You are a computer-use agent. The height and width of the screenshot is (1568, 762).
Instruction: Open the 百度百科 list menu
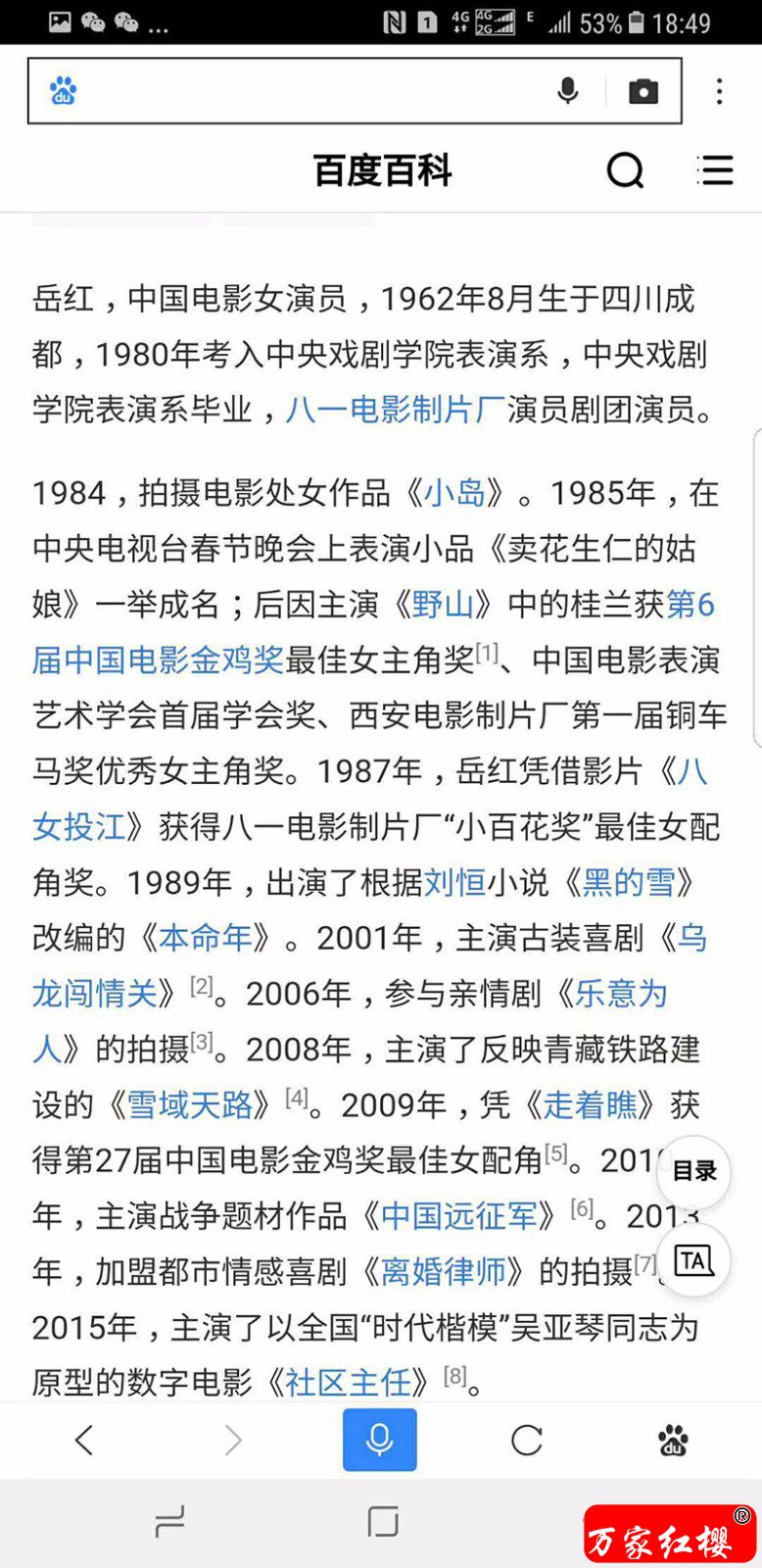point(715,171)
